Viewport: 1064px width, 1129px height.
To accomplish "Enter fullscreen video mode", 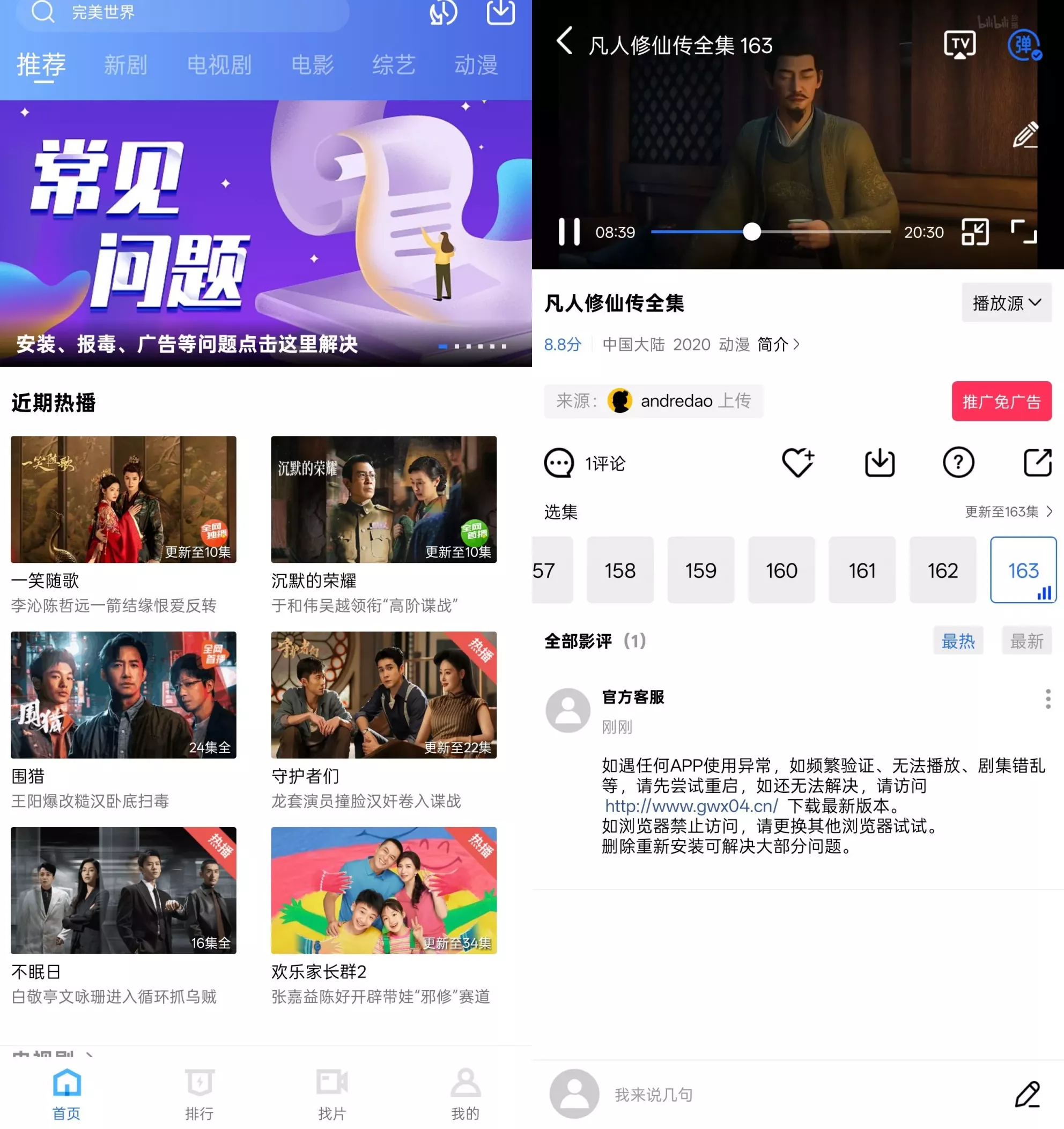I will click(1024, 232).
